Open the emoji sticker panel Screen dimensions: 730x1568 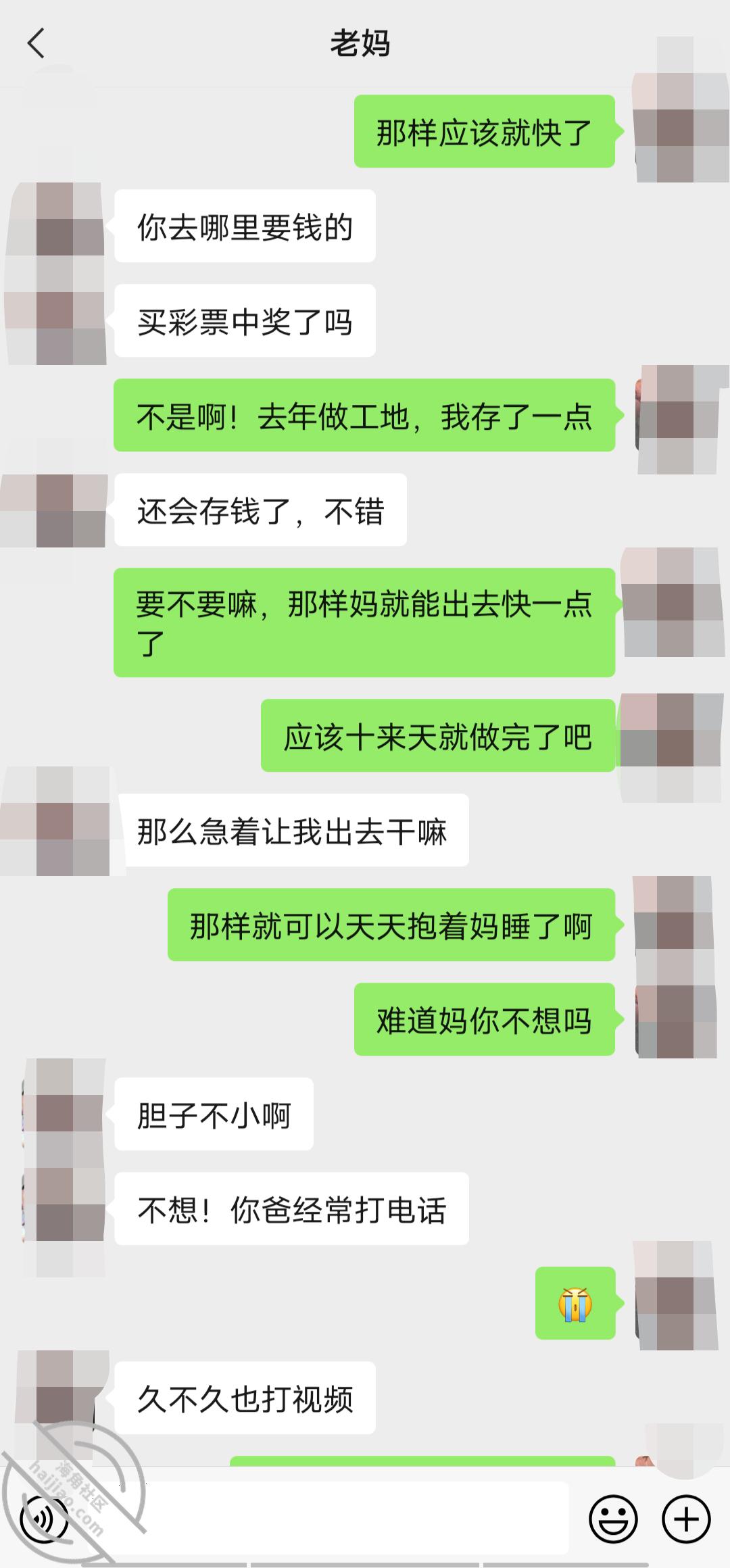pyautogui.click(x=613, y=1519)
